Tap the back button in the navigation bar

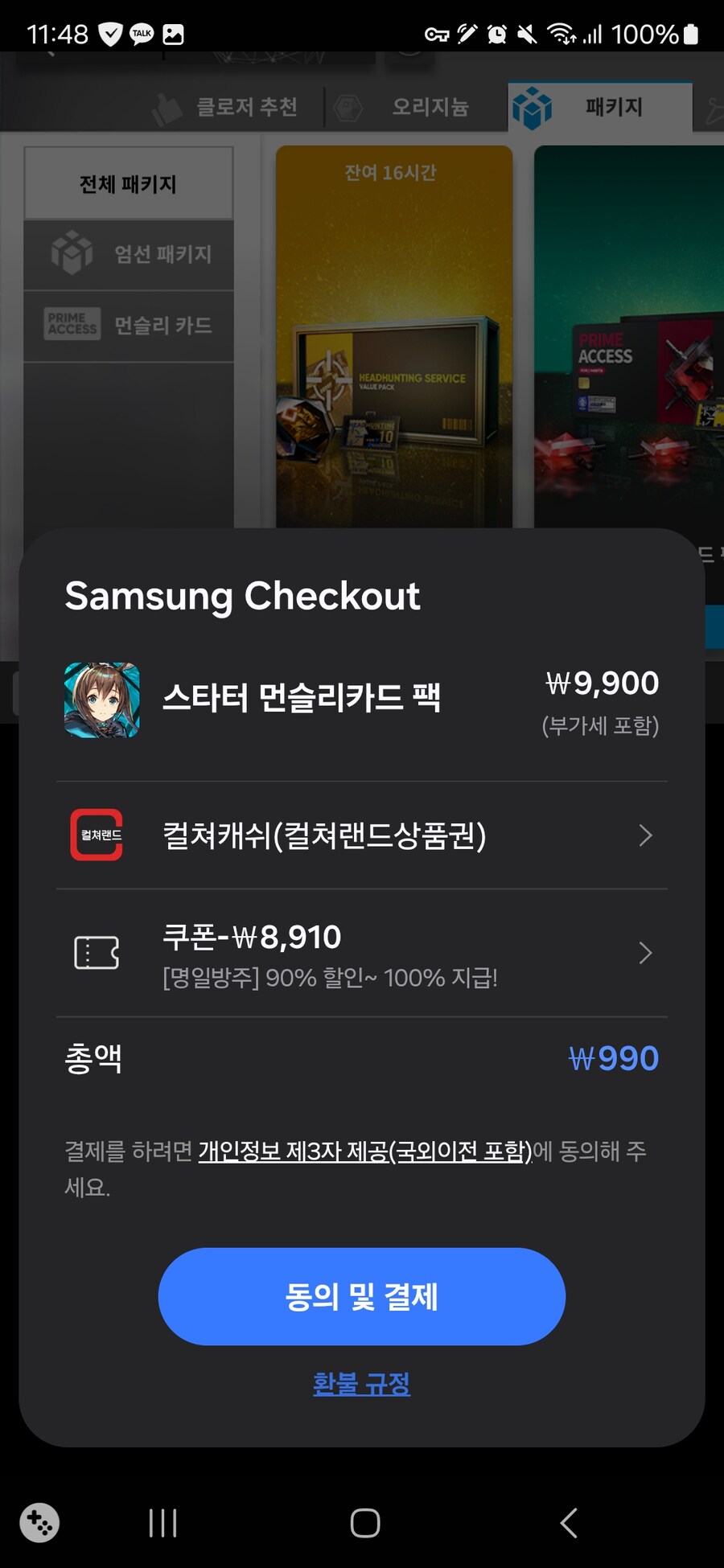(x=568, y=1522)
